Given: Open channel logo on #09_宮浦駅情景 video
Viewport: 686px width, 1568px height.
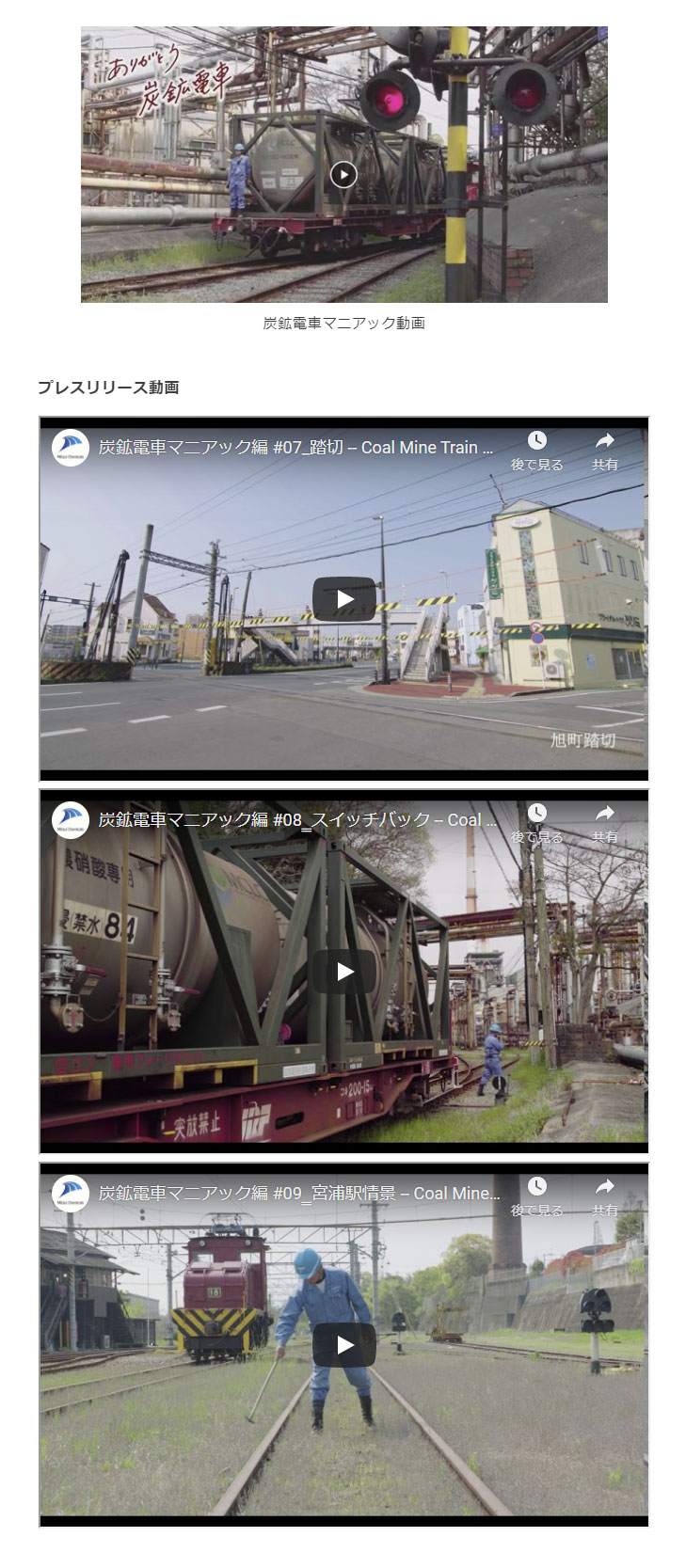Looking at the screenshot, I should (70, 1194).
